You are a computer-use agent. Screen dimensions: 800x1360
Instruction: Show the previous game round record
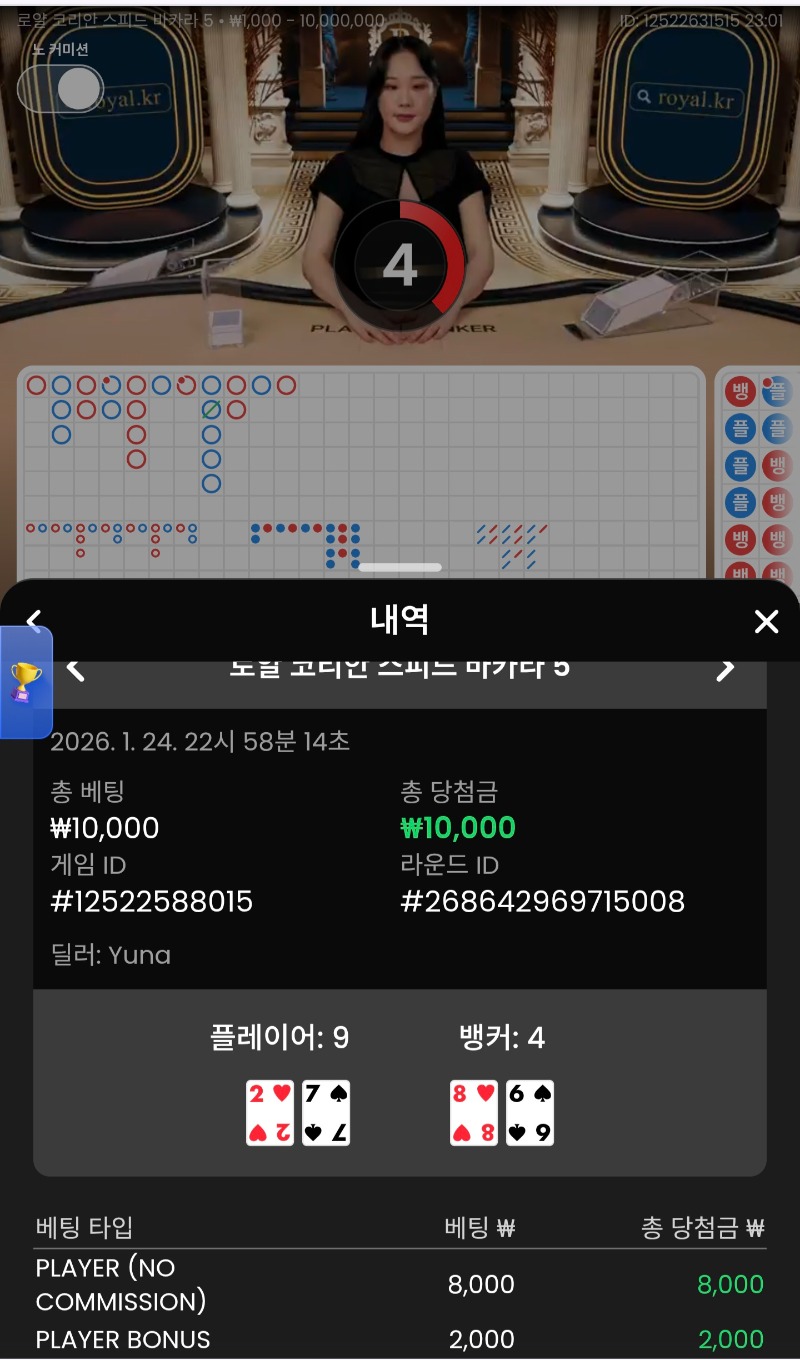pos(76,670)
